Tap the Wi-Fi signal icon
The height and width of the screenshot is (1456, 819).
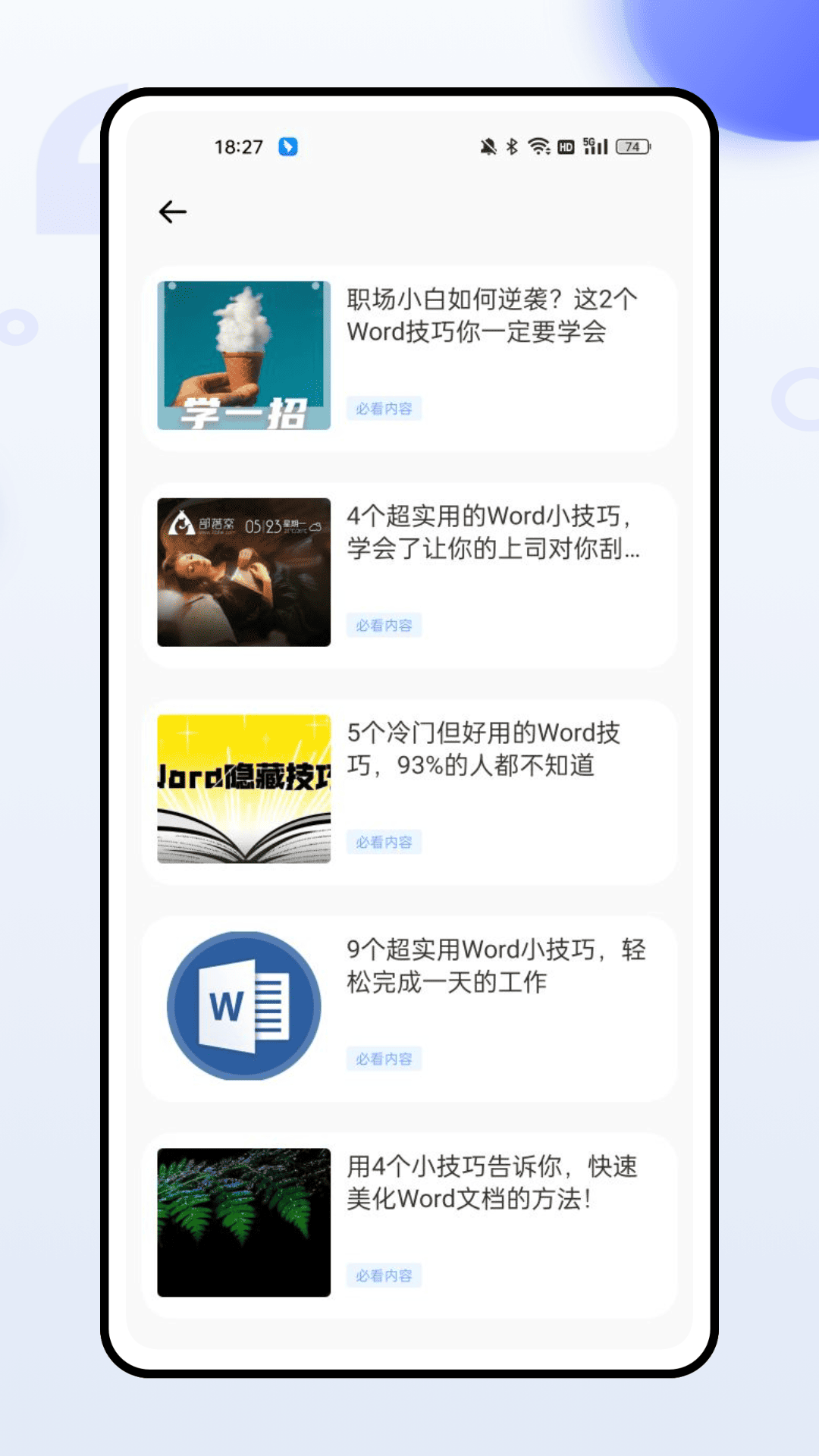(x=538, y=146)
